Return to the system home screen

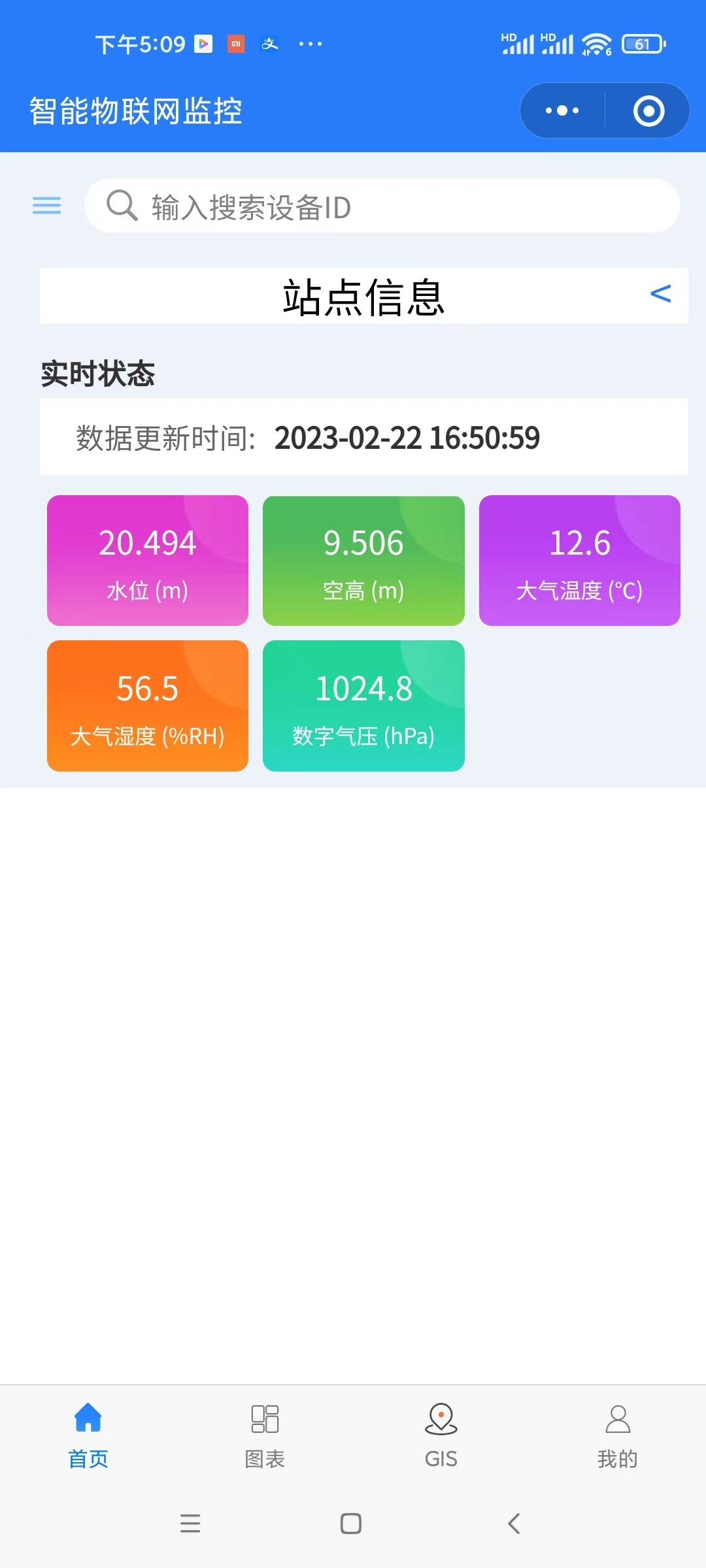pos(351,1524)
